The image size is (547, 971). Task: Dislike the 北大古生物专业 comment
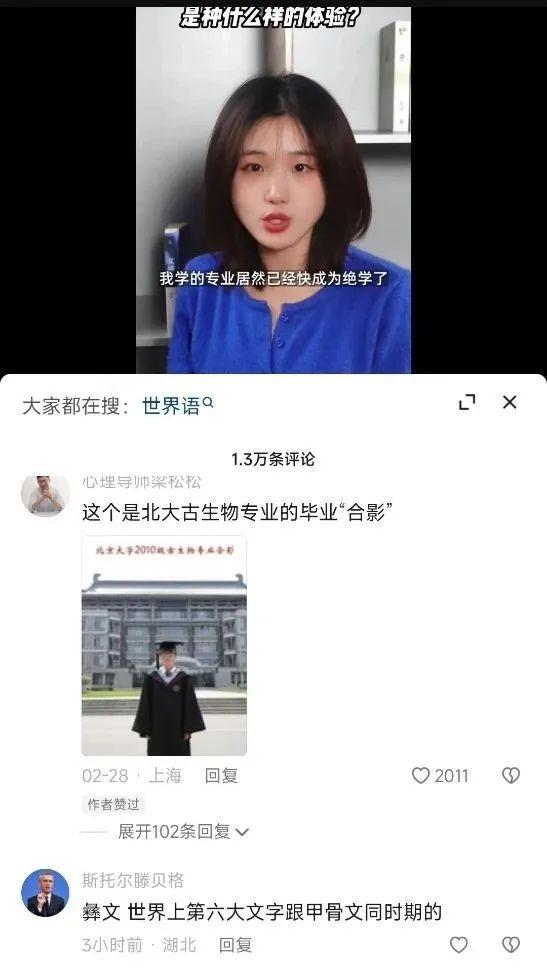click(510, 775)
